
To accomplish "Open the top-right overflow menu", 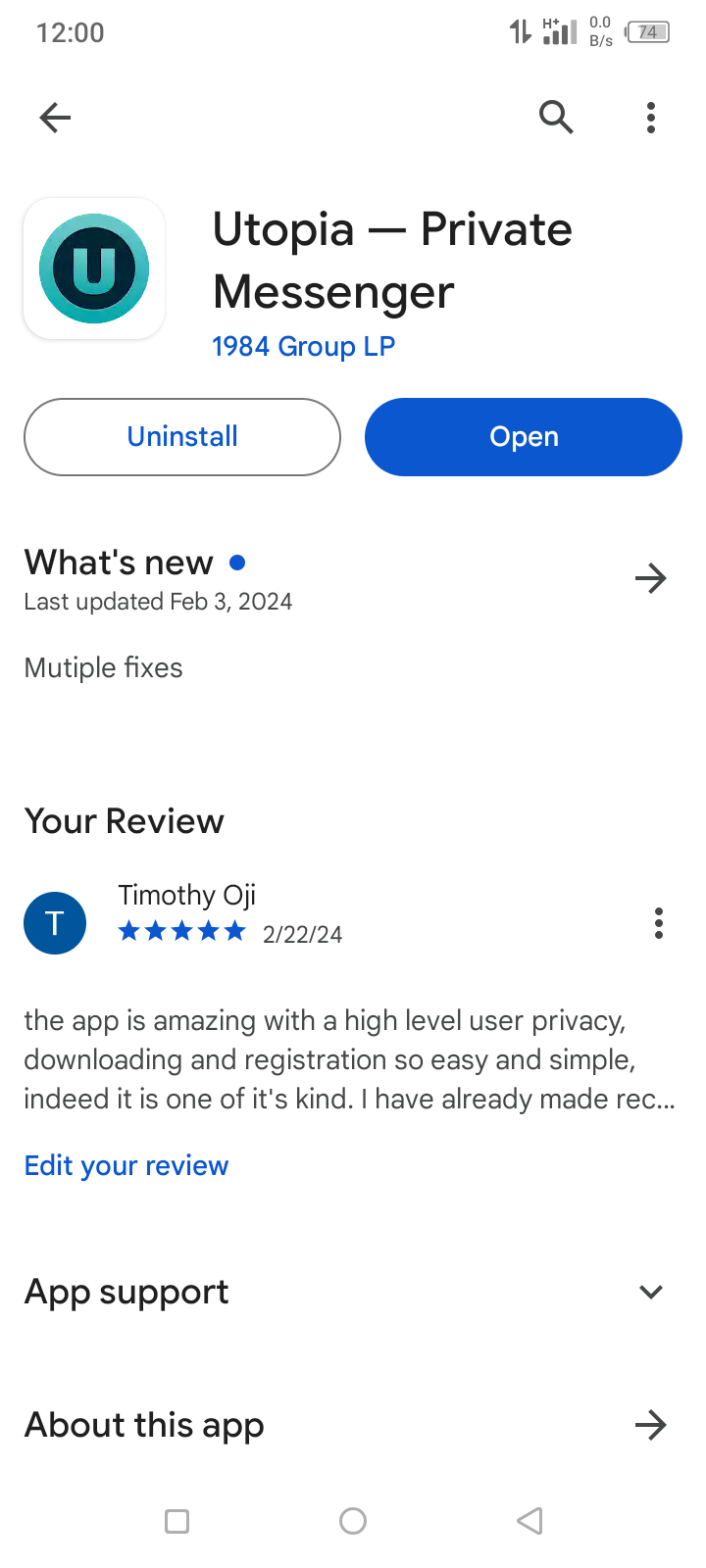I will tap(651, 118).
